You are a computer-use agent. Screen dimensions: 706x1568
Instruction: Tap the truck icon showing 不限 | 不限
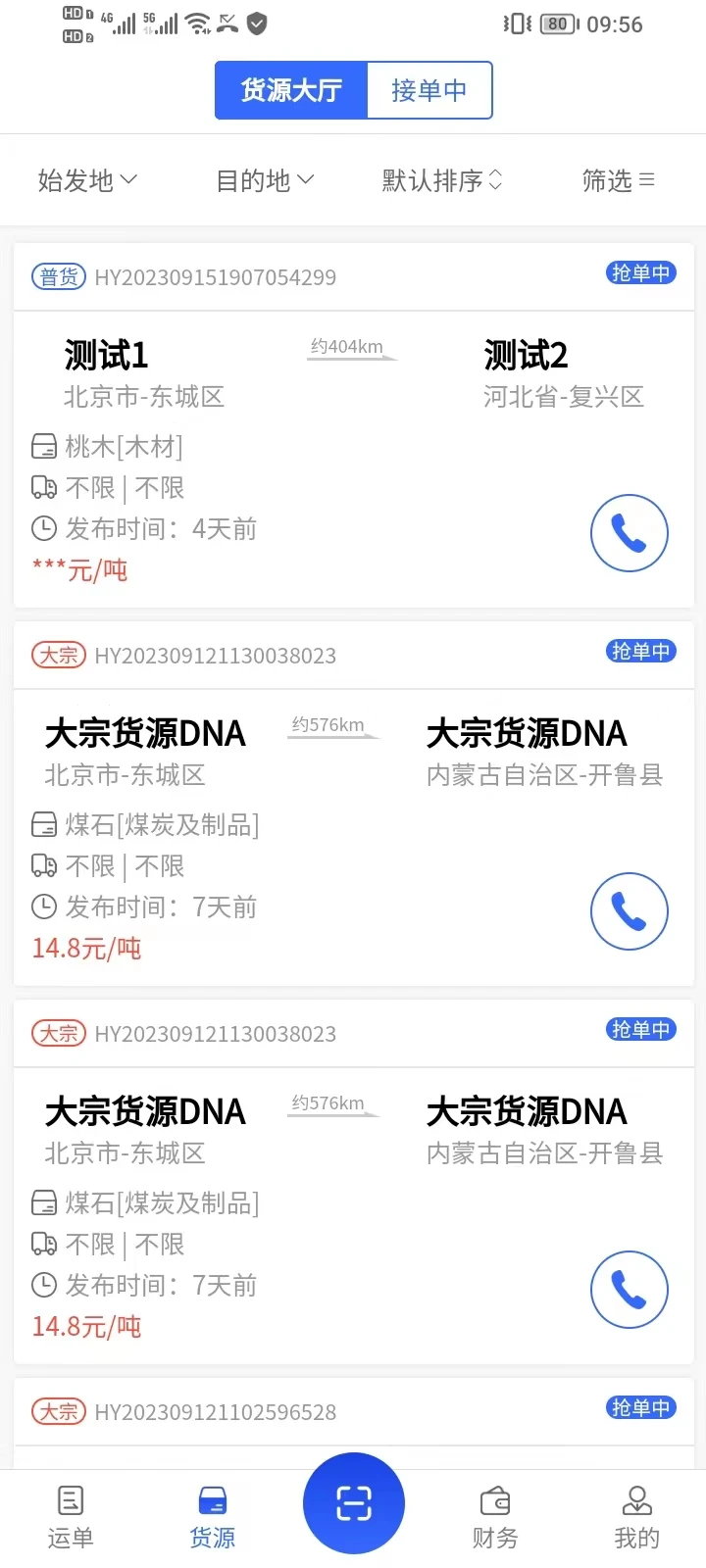click(x=44, y=487)
